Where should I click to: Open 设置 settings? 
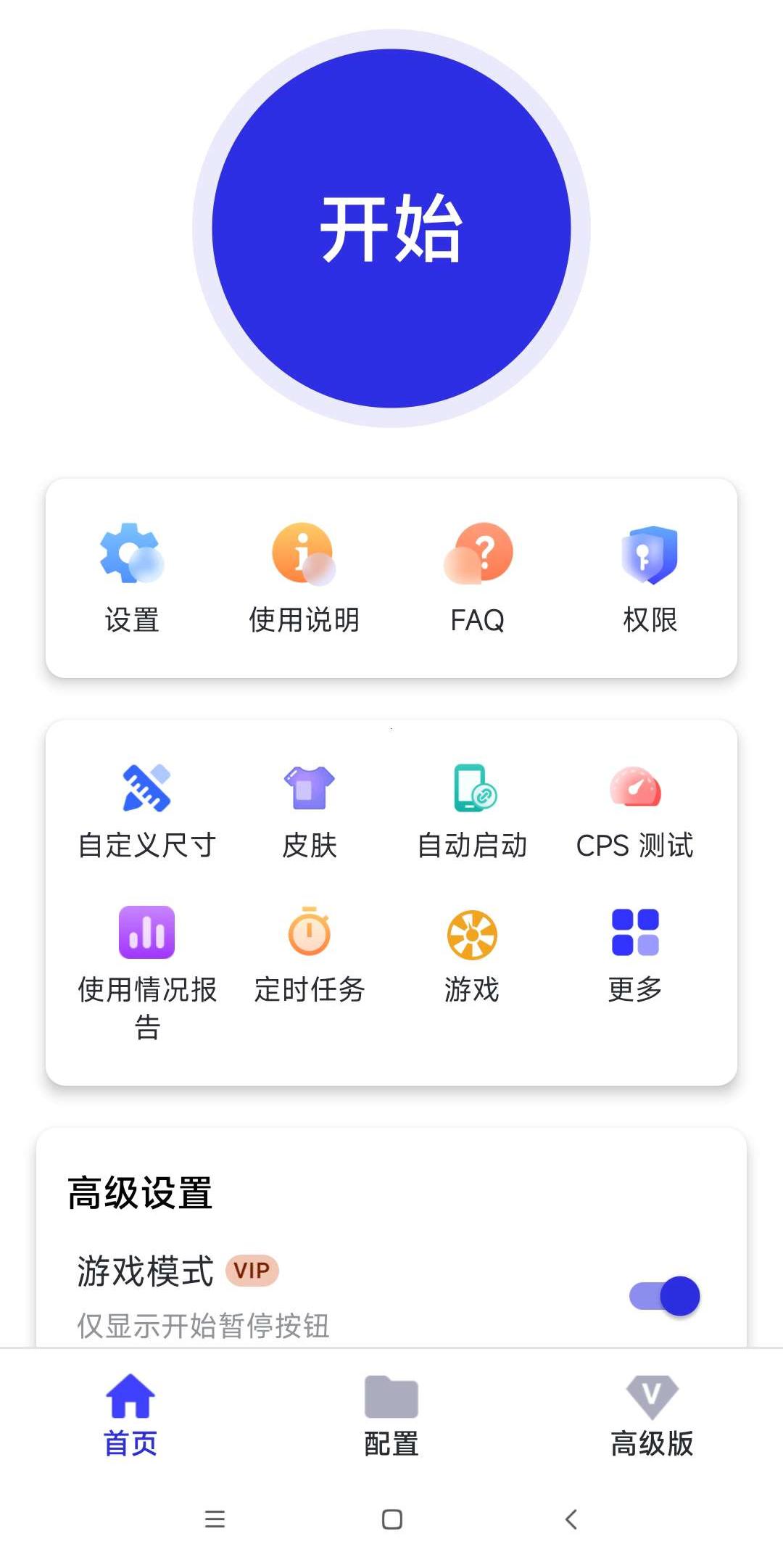[x=132, y=578]
